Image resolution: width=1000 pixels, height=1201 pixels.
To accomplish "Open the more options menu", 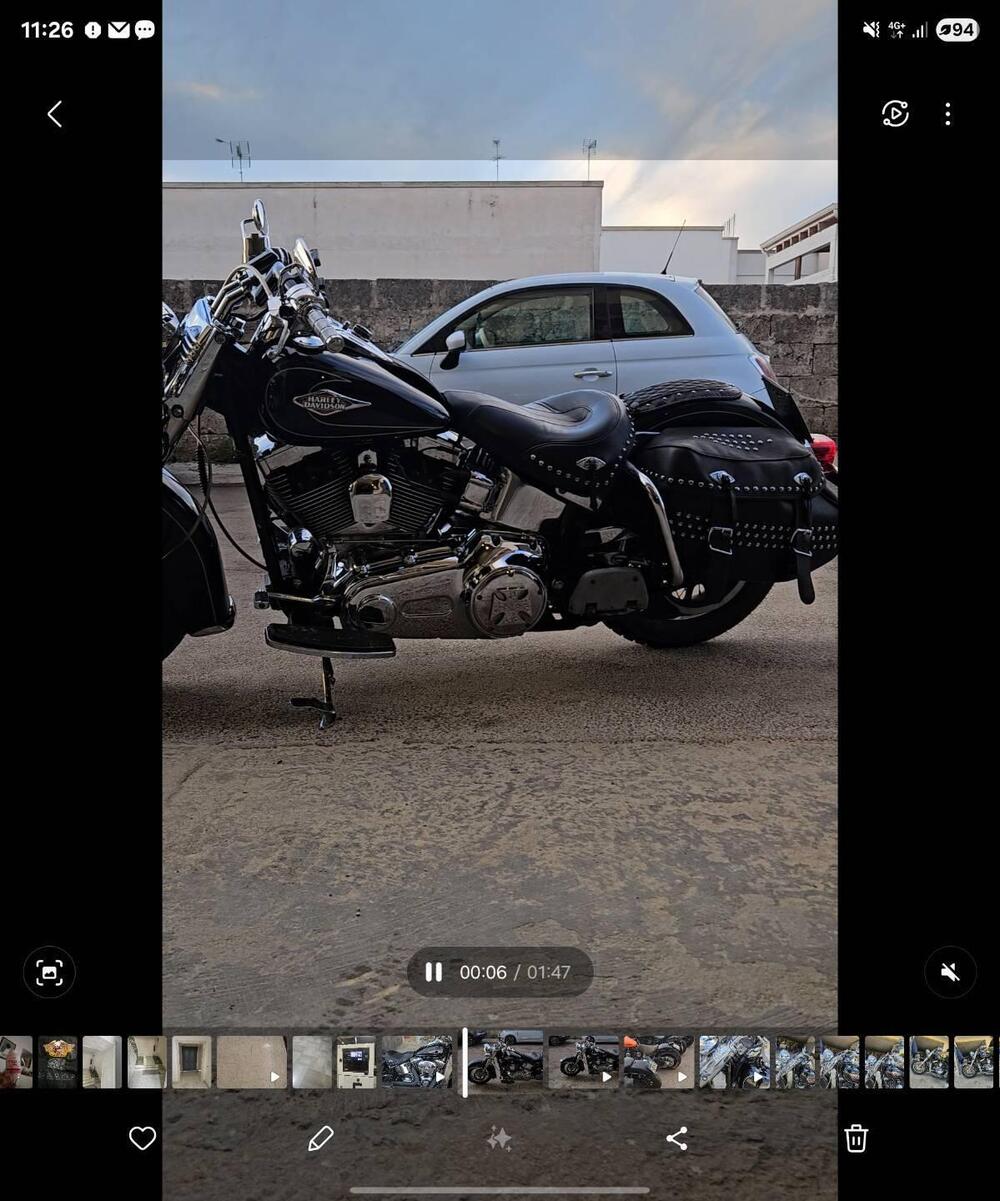I will pos(948,114).
